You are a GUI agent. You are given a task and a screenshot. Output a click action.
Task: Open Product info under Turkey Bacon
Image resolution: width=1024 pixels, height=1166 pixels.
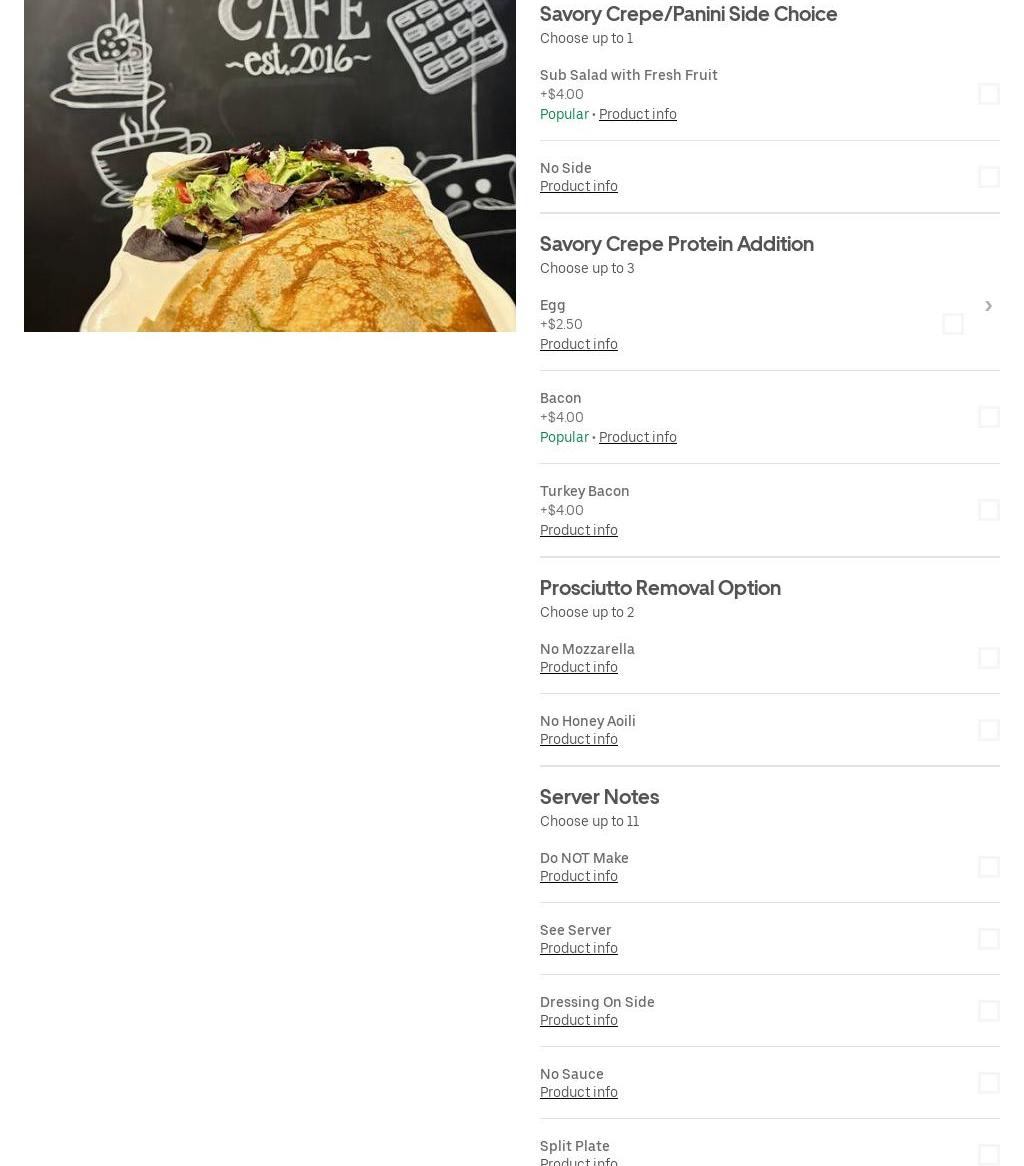(x=578, y=530)
